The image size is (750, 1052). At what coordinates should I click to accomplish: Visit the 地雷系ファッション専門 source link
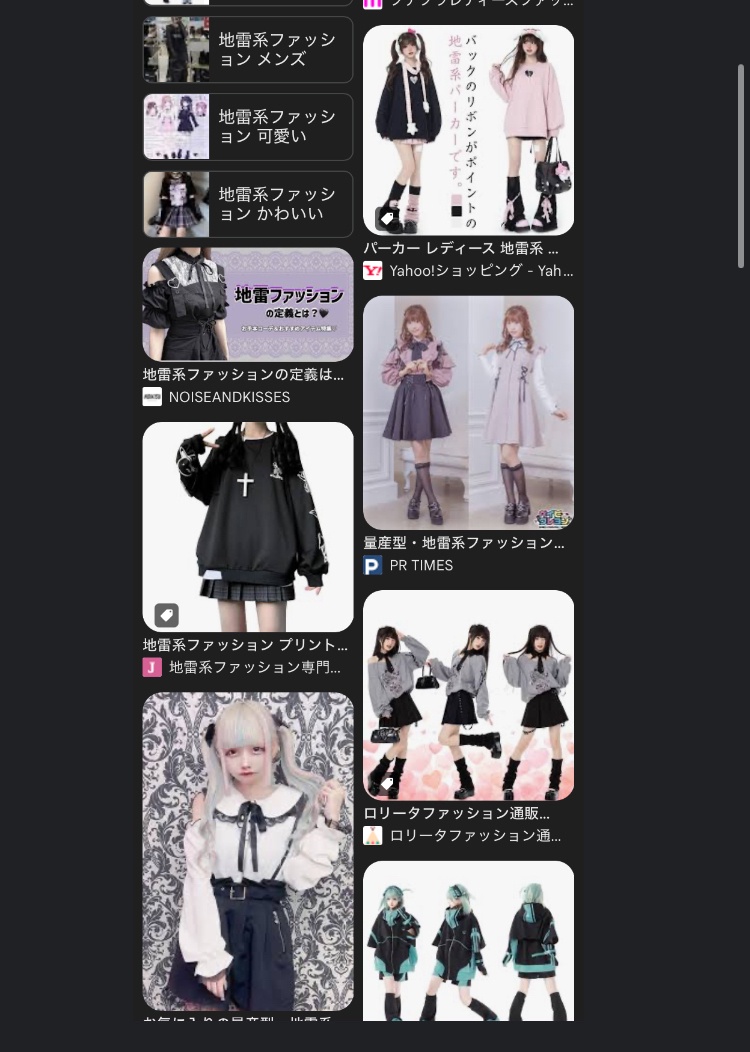coord(254,667)
